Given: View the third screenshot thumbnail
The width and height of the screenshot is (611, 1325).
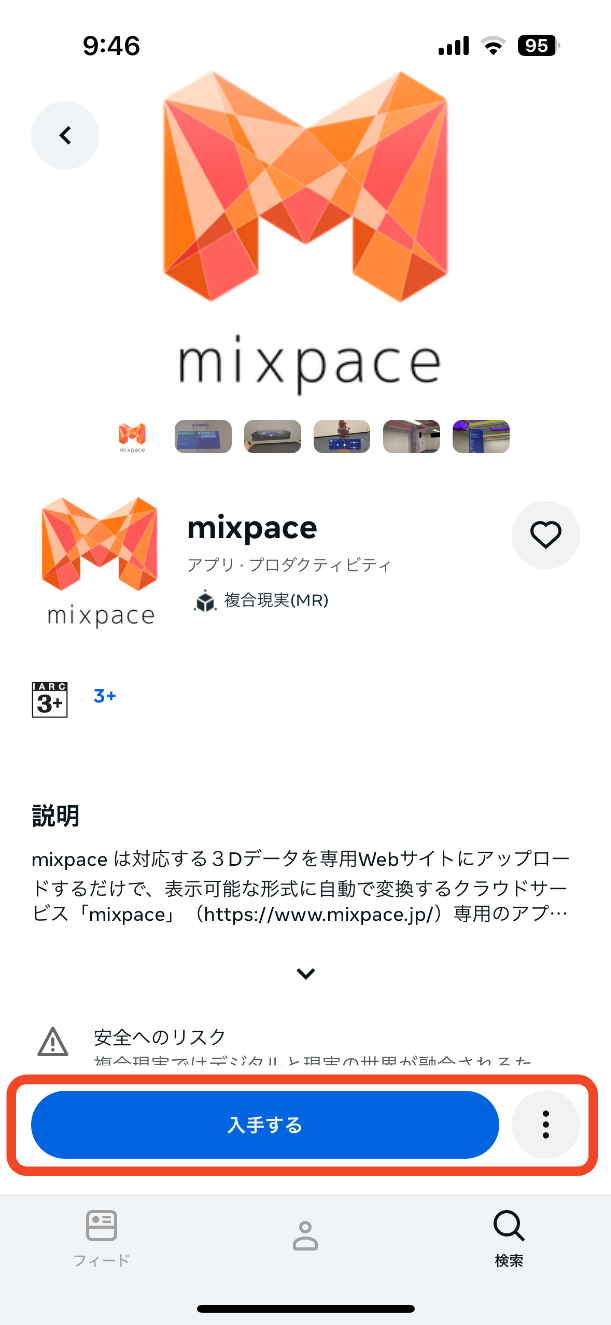Looking at the screenshot, I should tap(272, 437).
